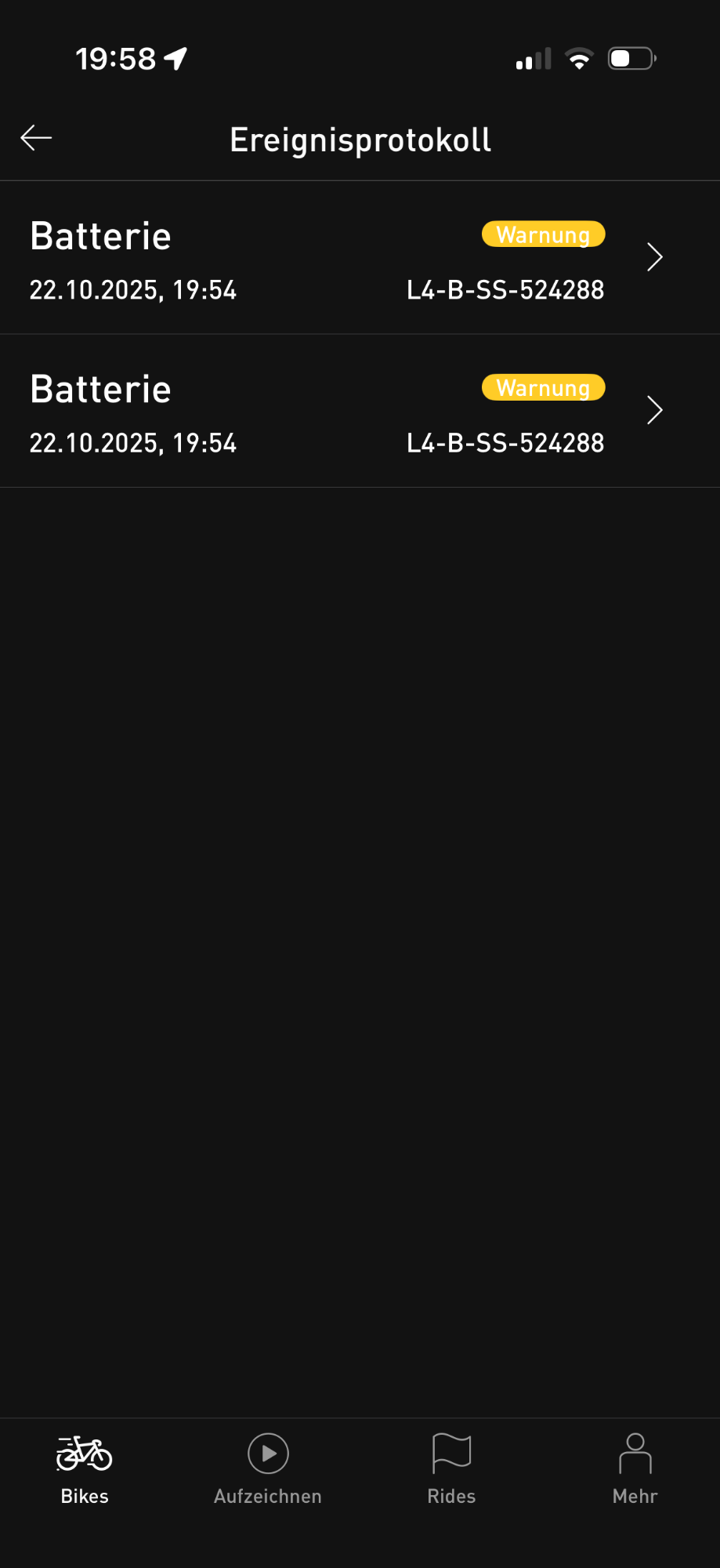Switch to the Bikes tab
The width and height of the screenshot is (720, 1568).
[x=85, y=1468]
